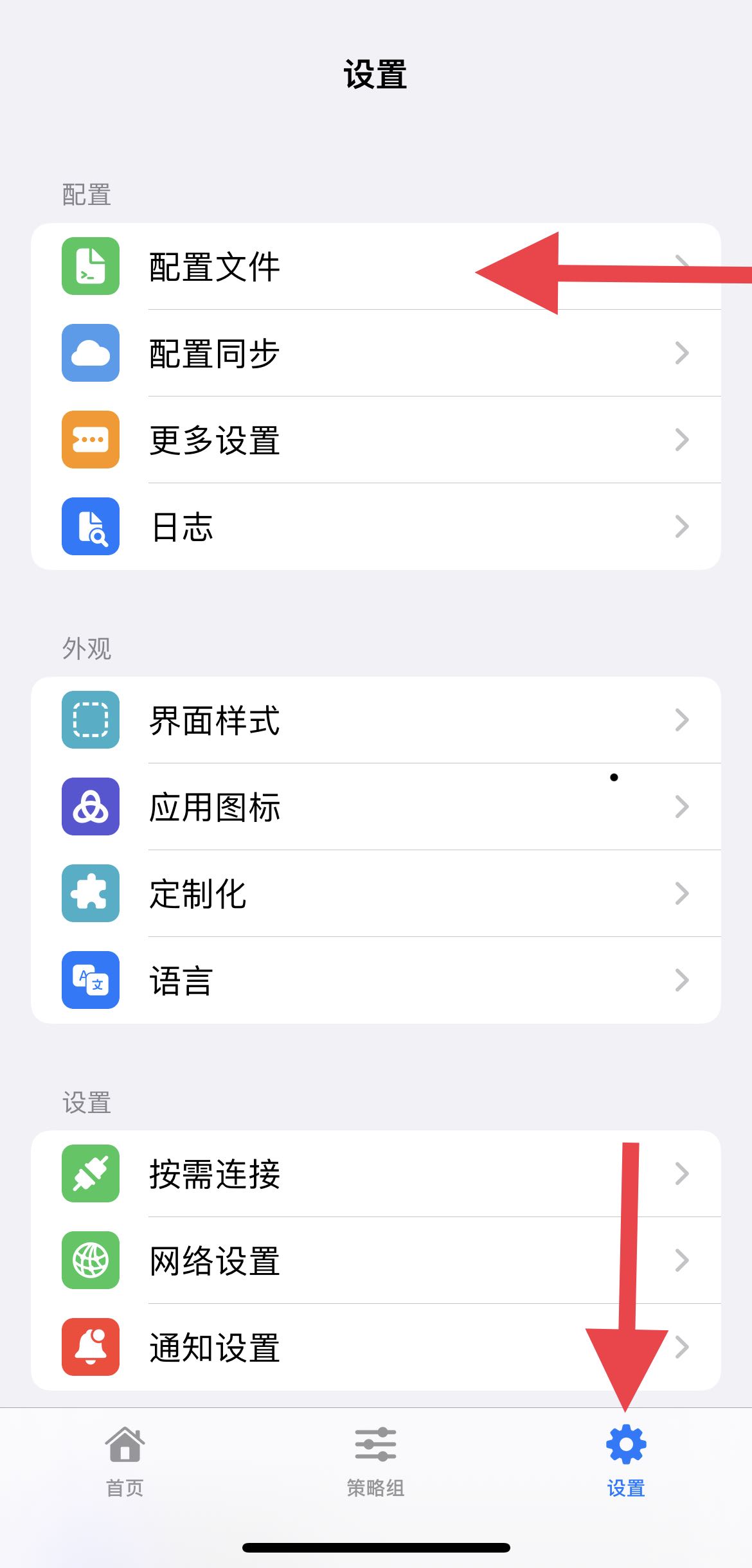The image size is (752, 1568).
Task: Select 语言 language setting
Action: click(x=376, y=981)
